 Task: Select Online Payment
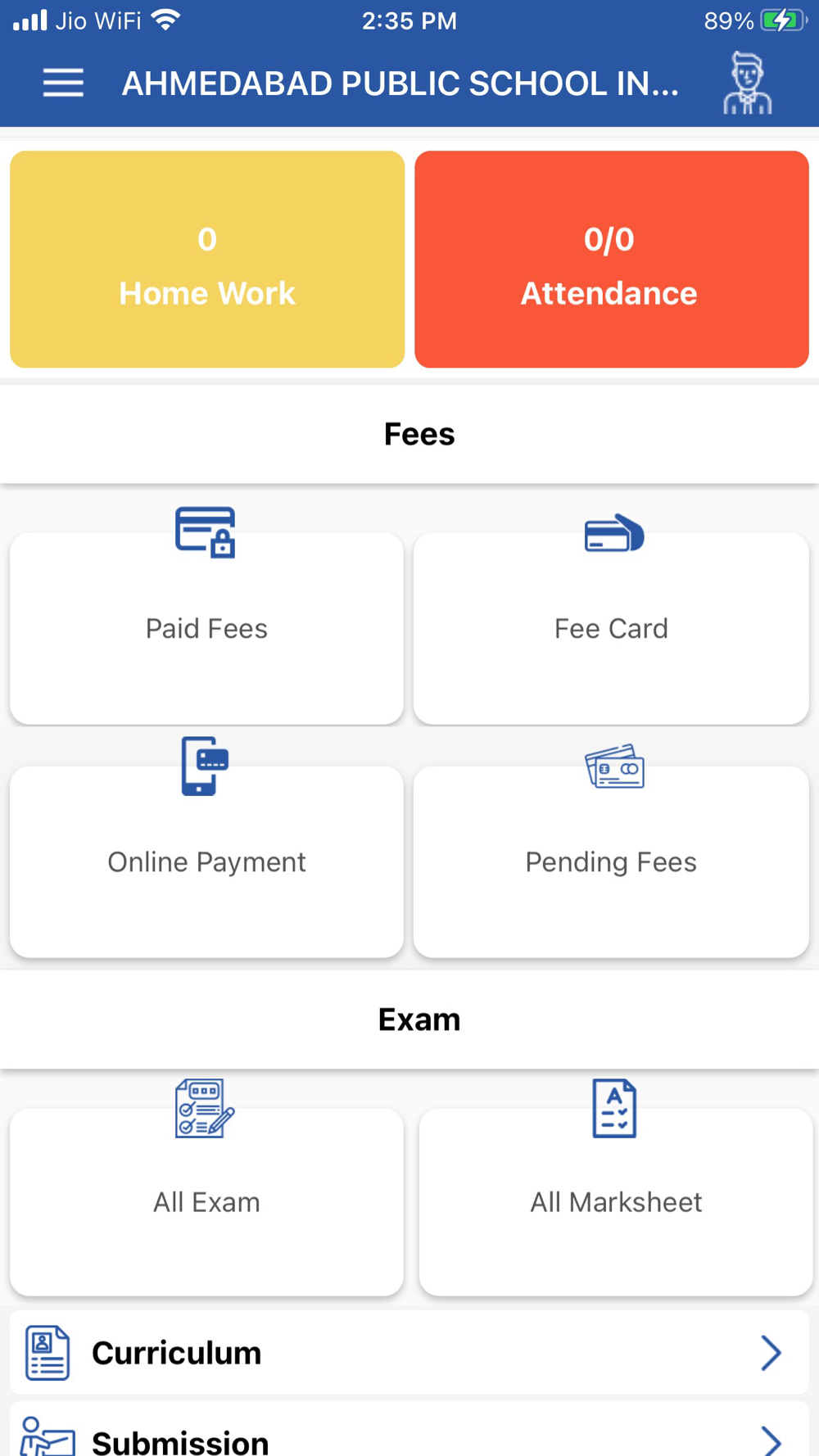206,861
